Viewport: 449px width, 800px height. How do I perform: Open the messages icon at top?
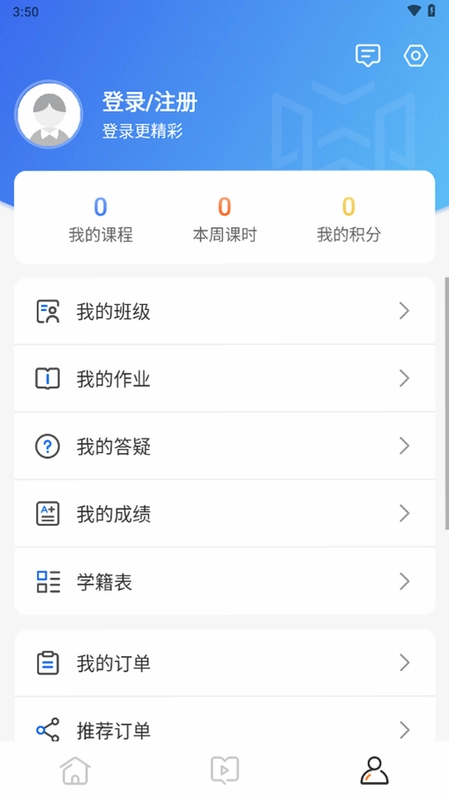pyautogui.click(x=368, y=56)
